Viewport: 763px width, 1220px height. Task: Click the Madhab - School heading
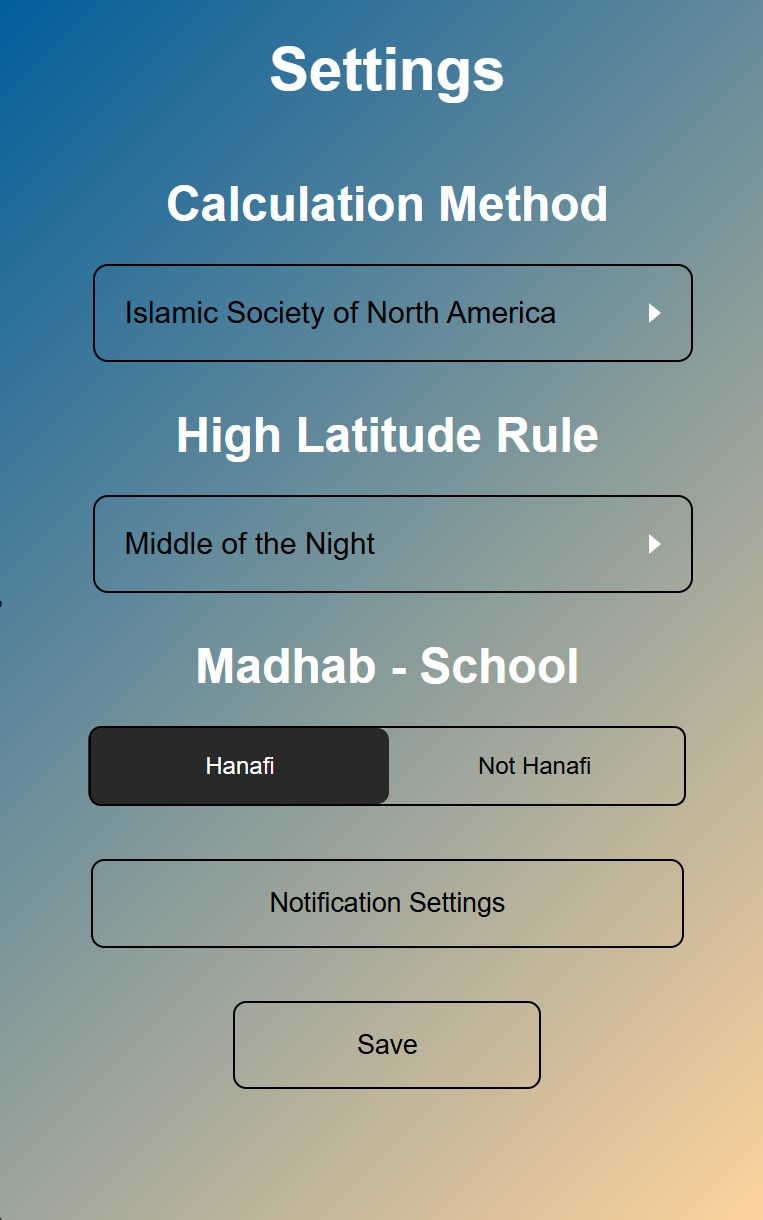(x=387, y=666)
